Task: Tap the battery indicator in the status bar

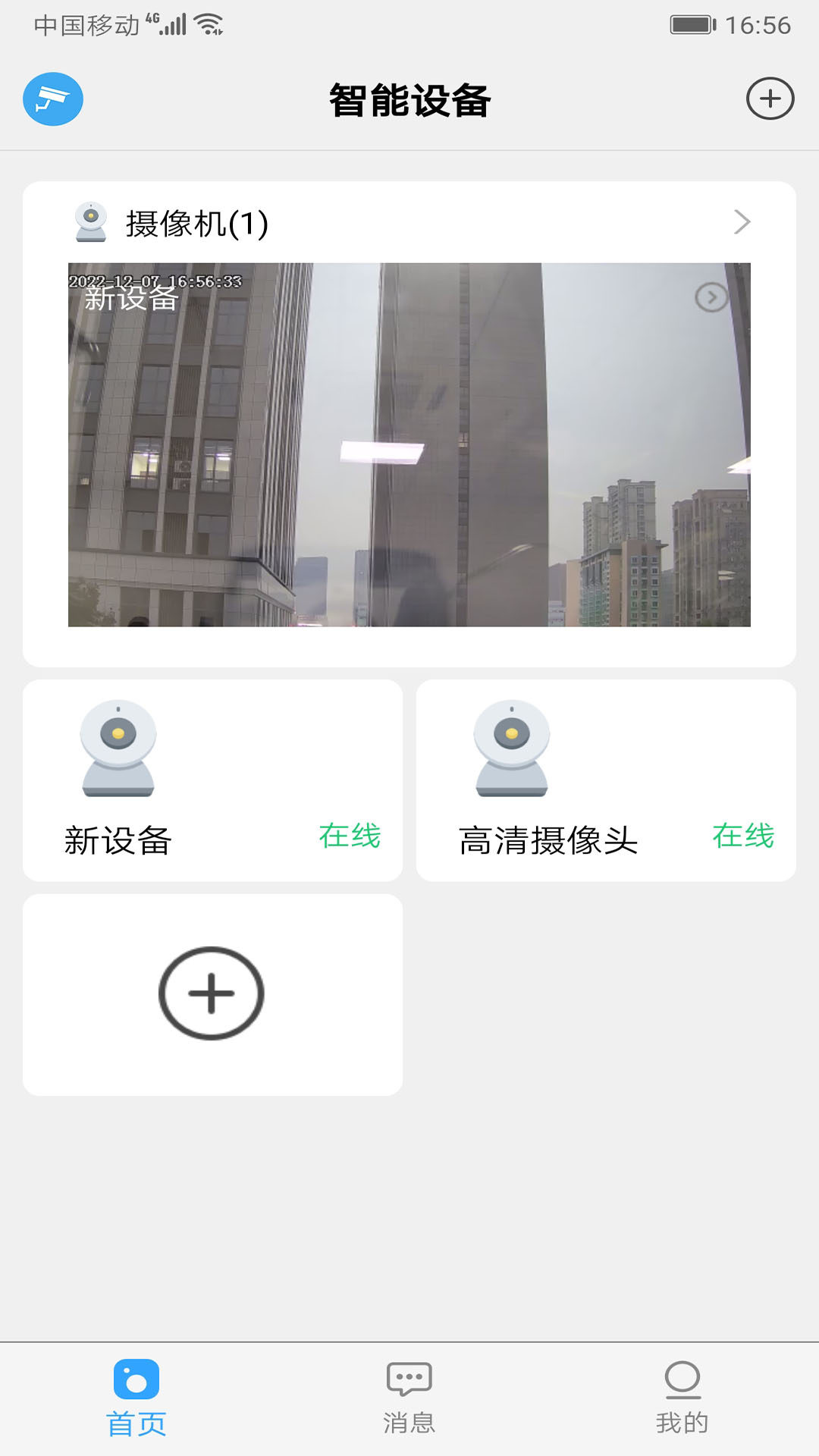Action: coord(692,23)
